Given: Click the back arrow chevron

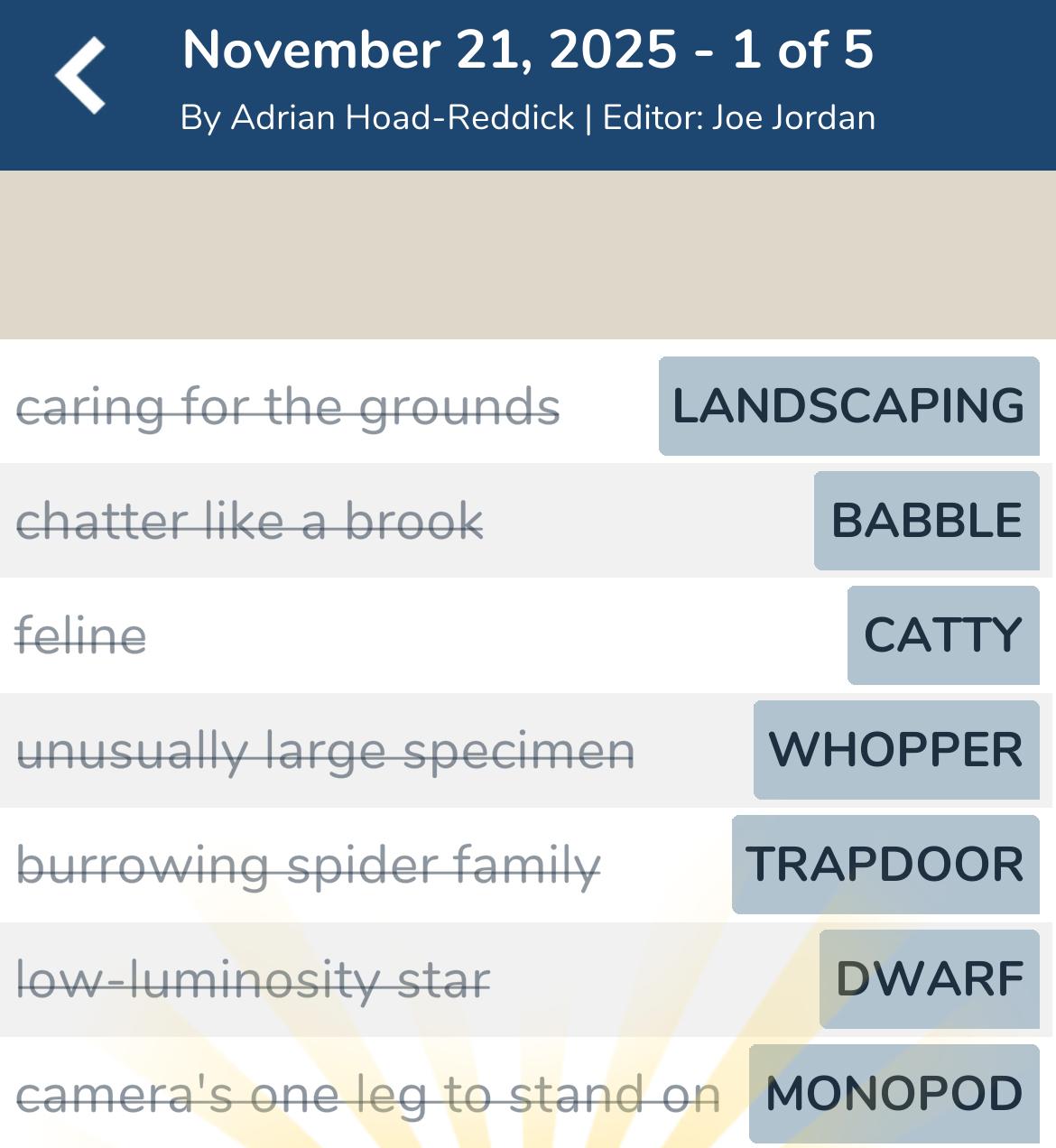Looking at the screenshot, I should pos(79,75).
